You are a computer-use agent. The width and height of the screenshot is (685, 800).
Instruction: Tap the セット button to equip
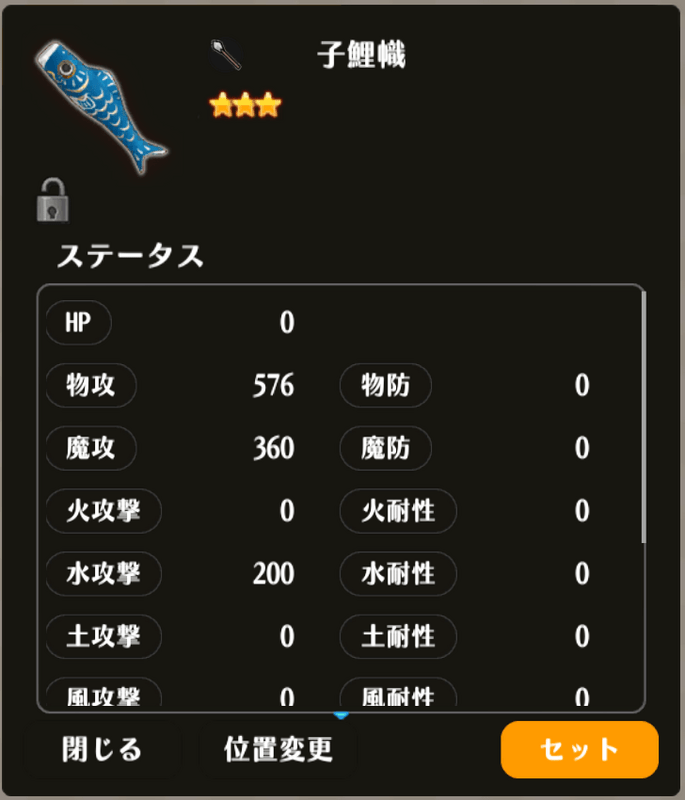click(x=579, y=749)
